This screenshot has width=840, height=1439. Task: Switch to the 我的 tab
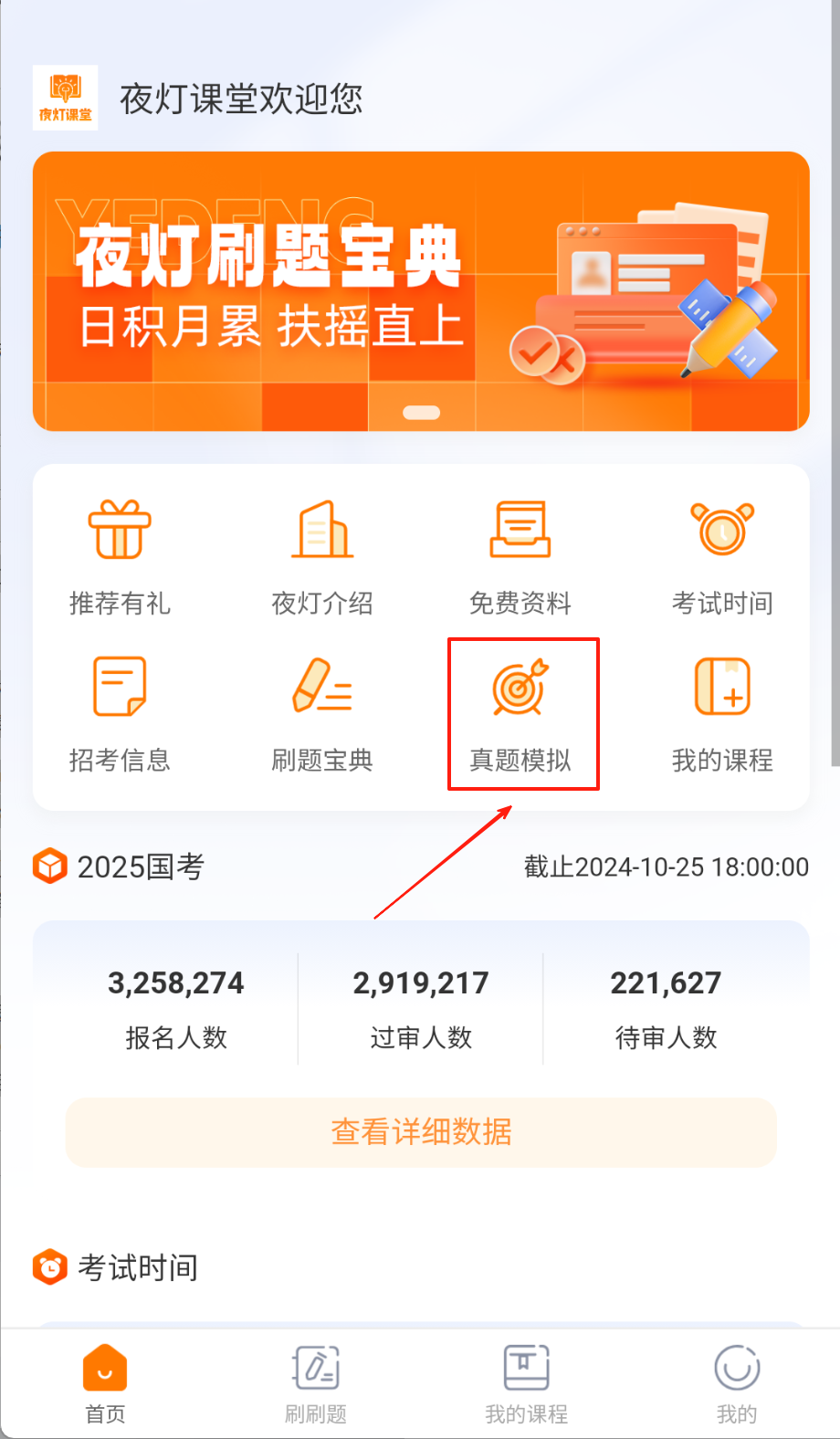tap(736, 1383)
